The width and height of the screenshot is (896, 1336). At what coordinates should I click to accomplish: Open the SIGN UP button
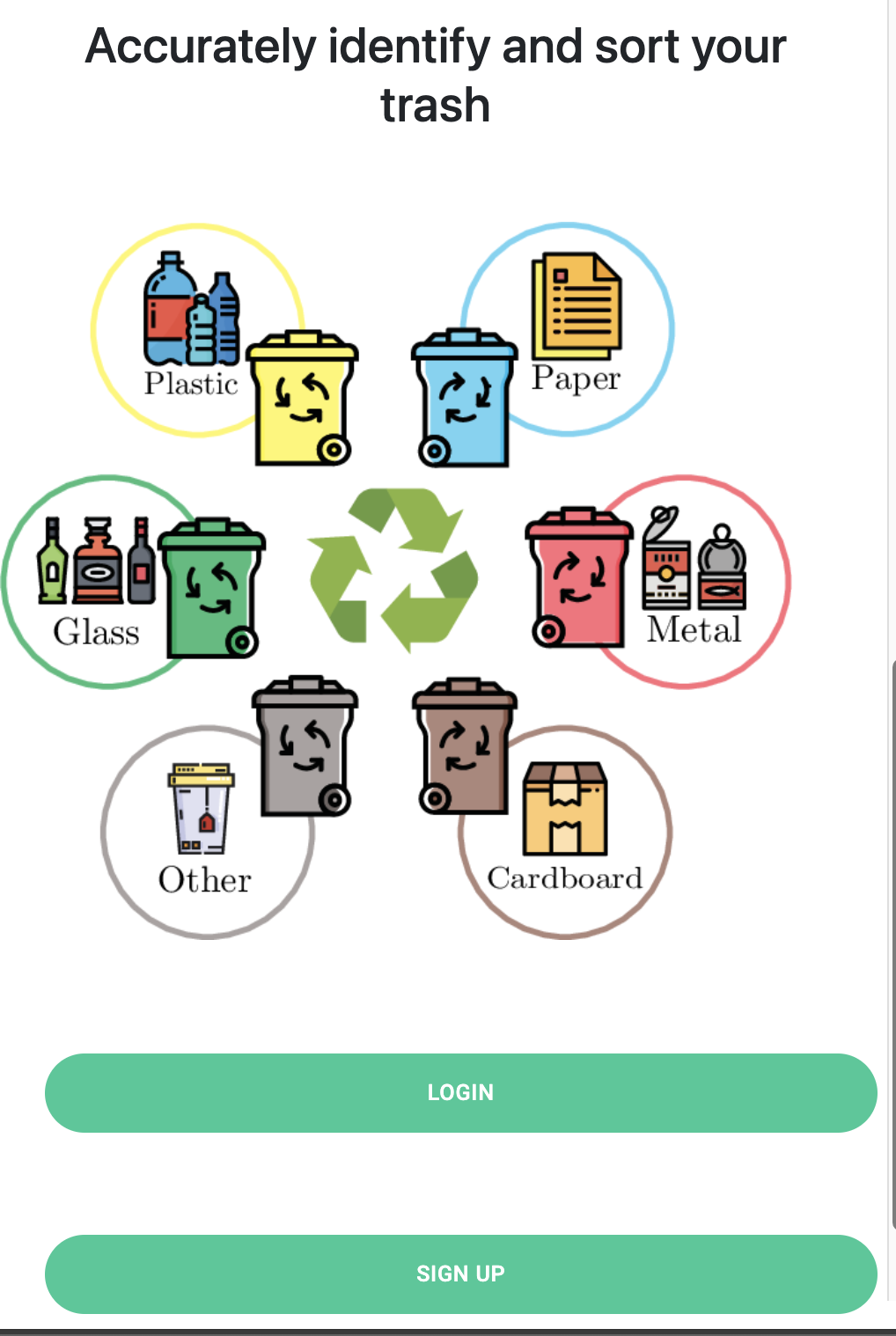click(x=460, y=1274)
